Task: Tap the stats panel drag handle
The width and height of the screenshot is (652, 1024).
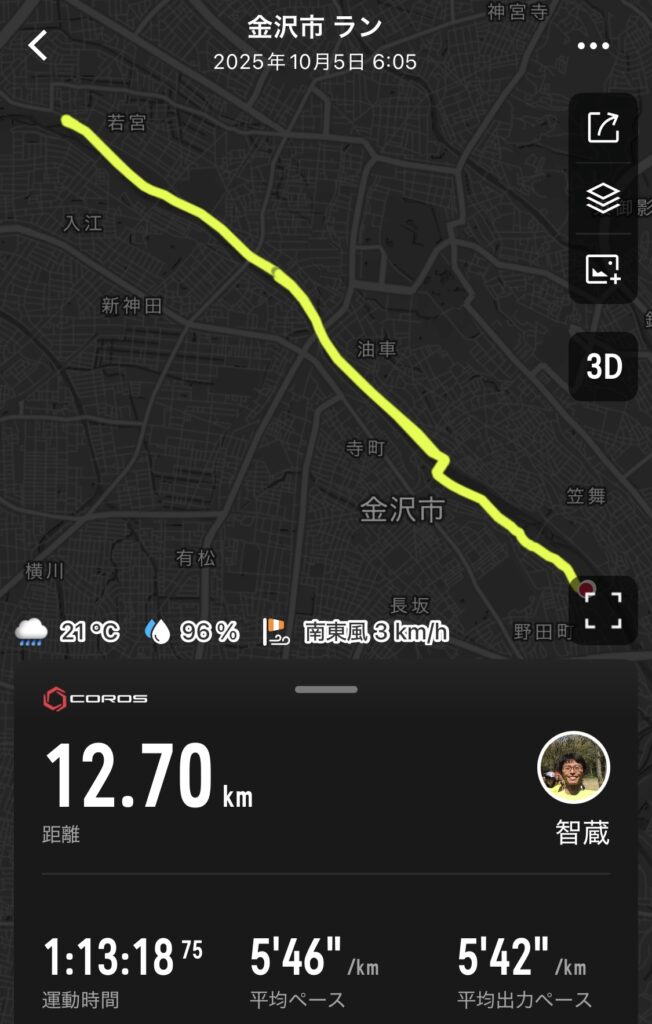Action: (x=326, y=689)
